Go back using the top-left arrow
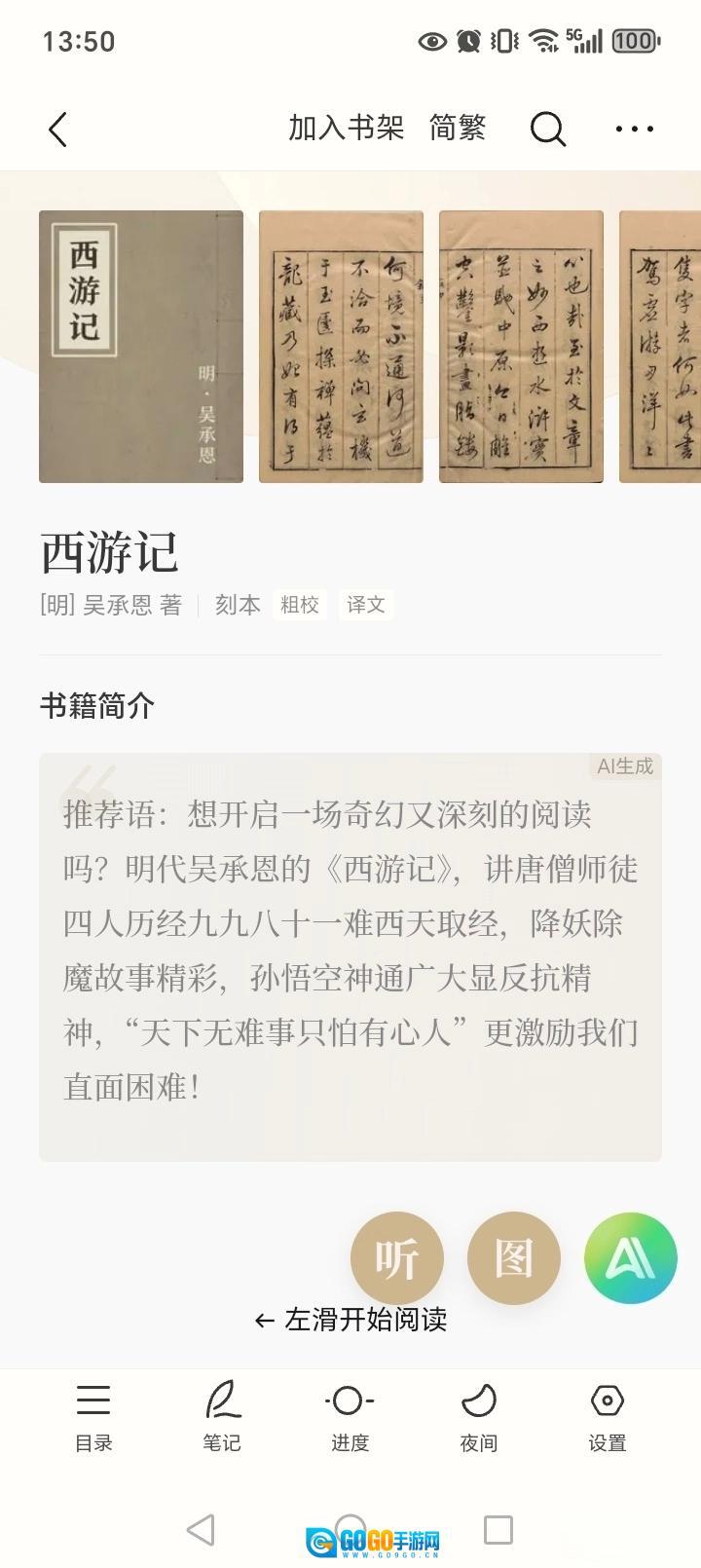This screenshot has width=701, height=1568. (x=58, y=129)
